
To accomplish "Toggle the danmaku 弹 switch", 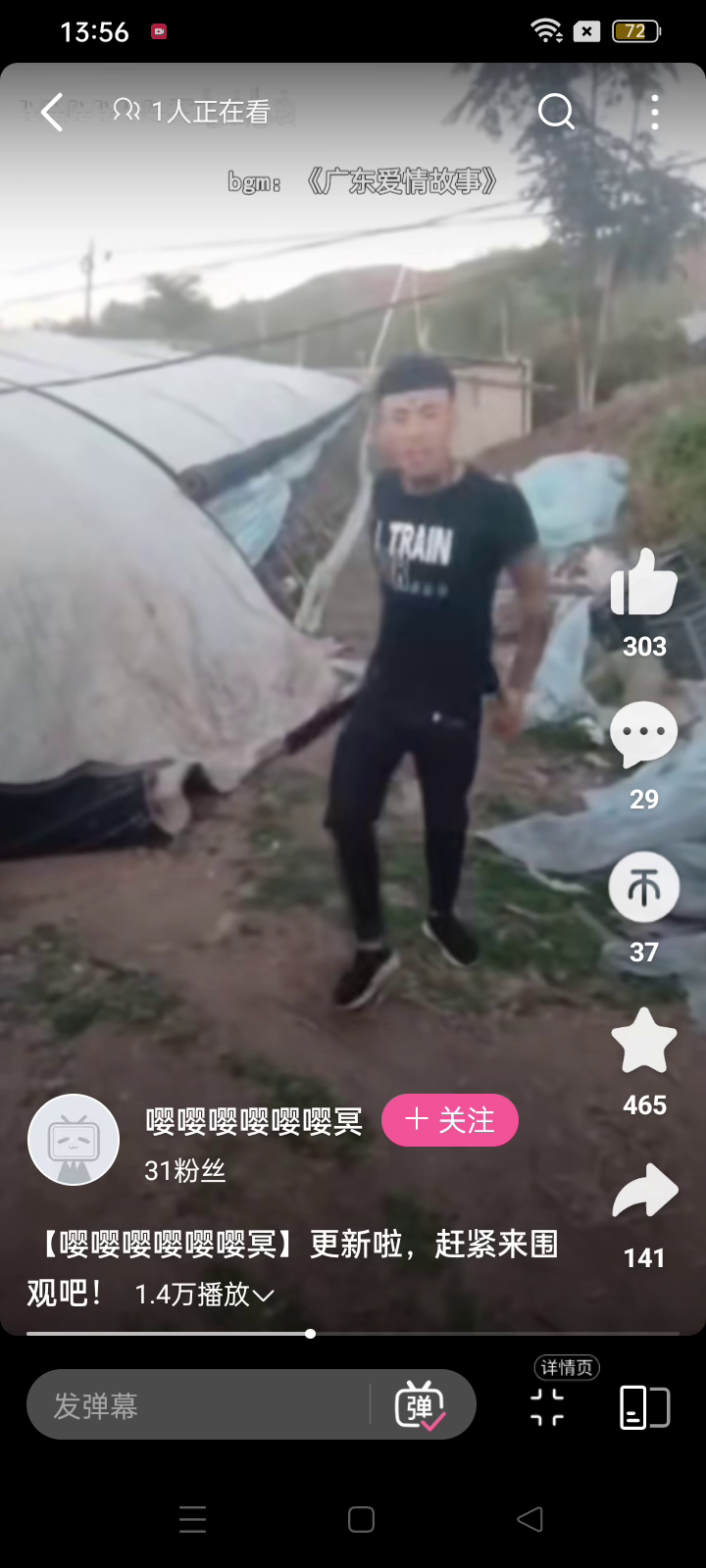I will tap(421, 1405).
